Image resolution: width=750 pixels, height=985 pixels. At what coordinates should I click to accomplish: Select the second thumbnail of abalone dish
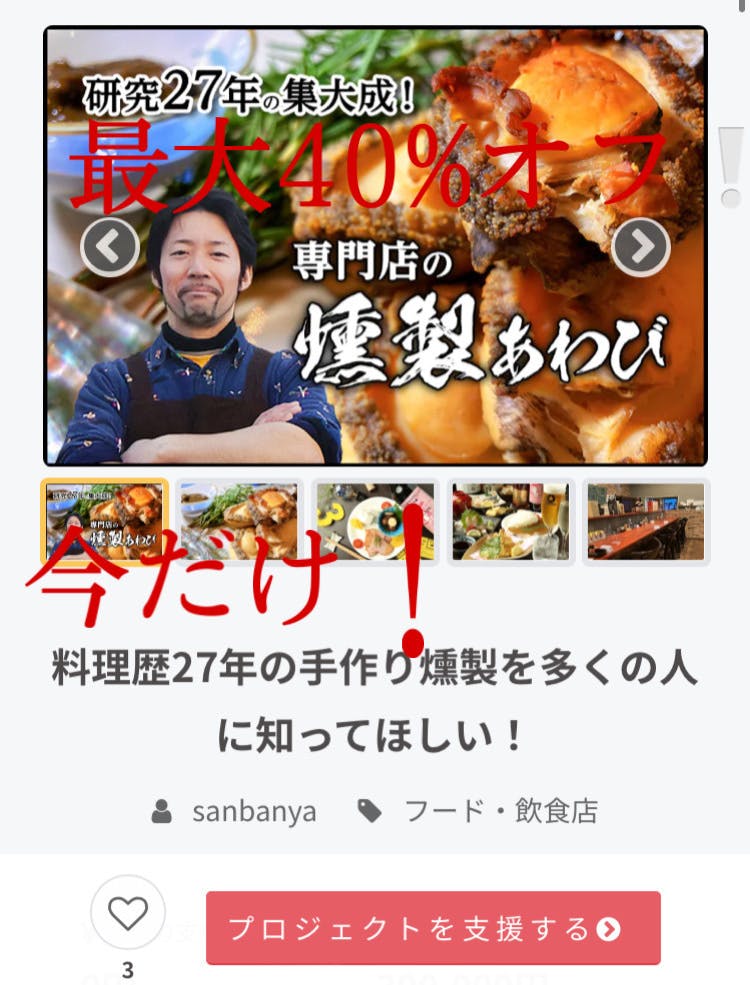point(240,521)
